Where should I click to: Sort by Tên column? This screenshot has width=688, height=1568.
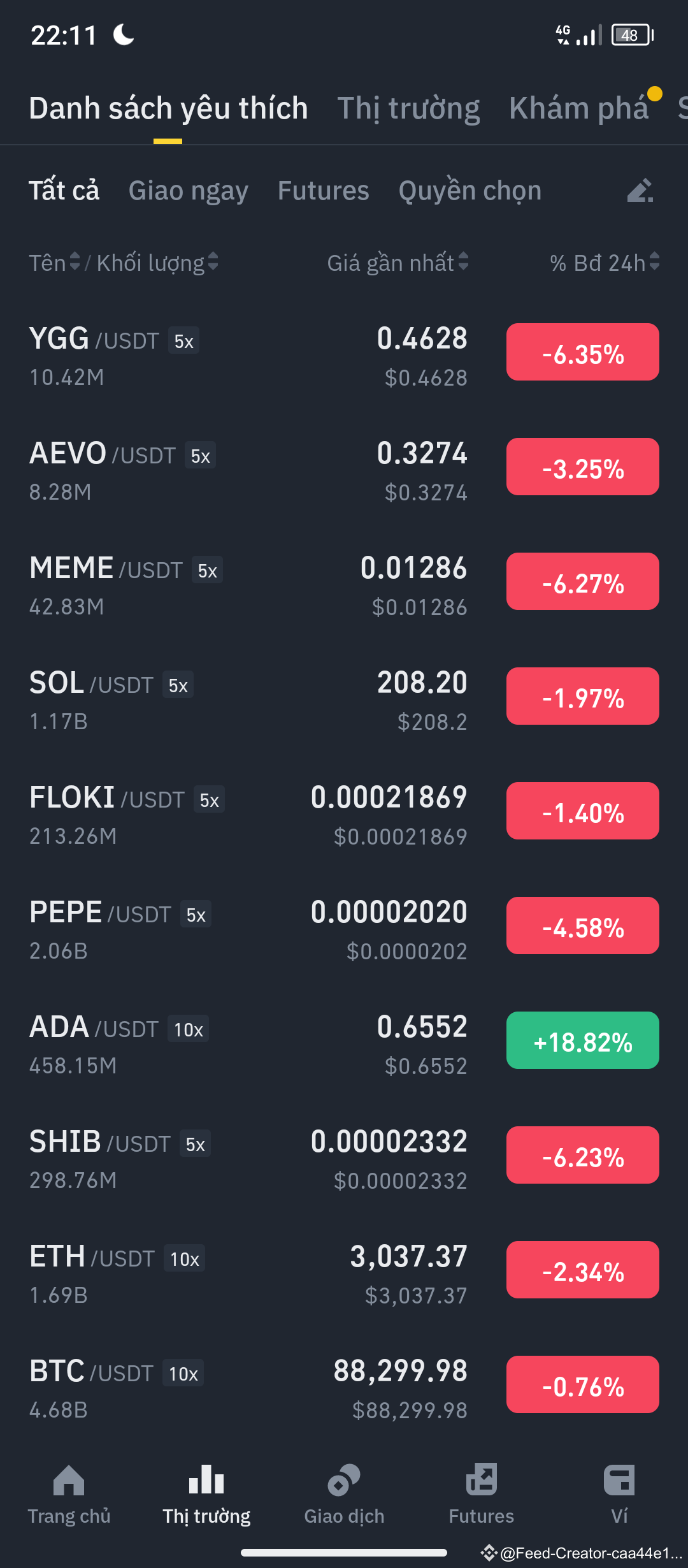54,263
